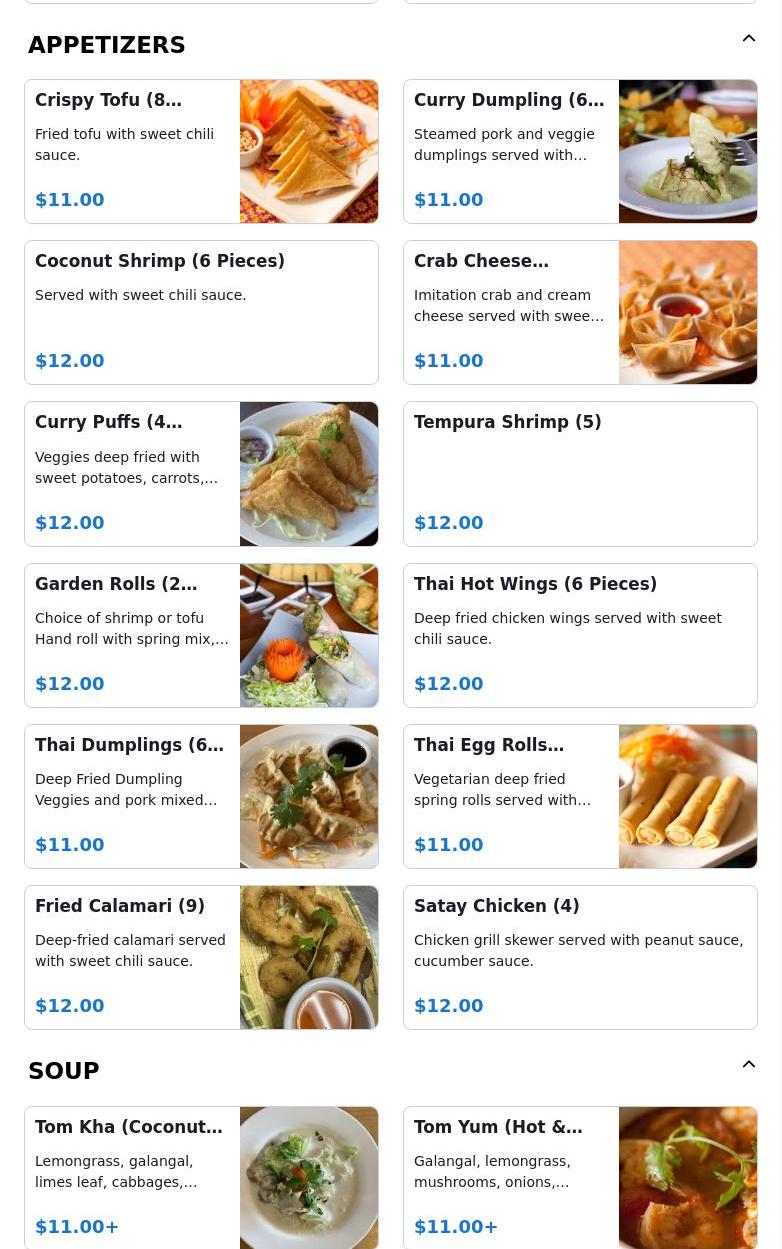Open the Thai Dumplings item
This screenshot has width=782, height=1249.
[201, 796]
